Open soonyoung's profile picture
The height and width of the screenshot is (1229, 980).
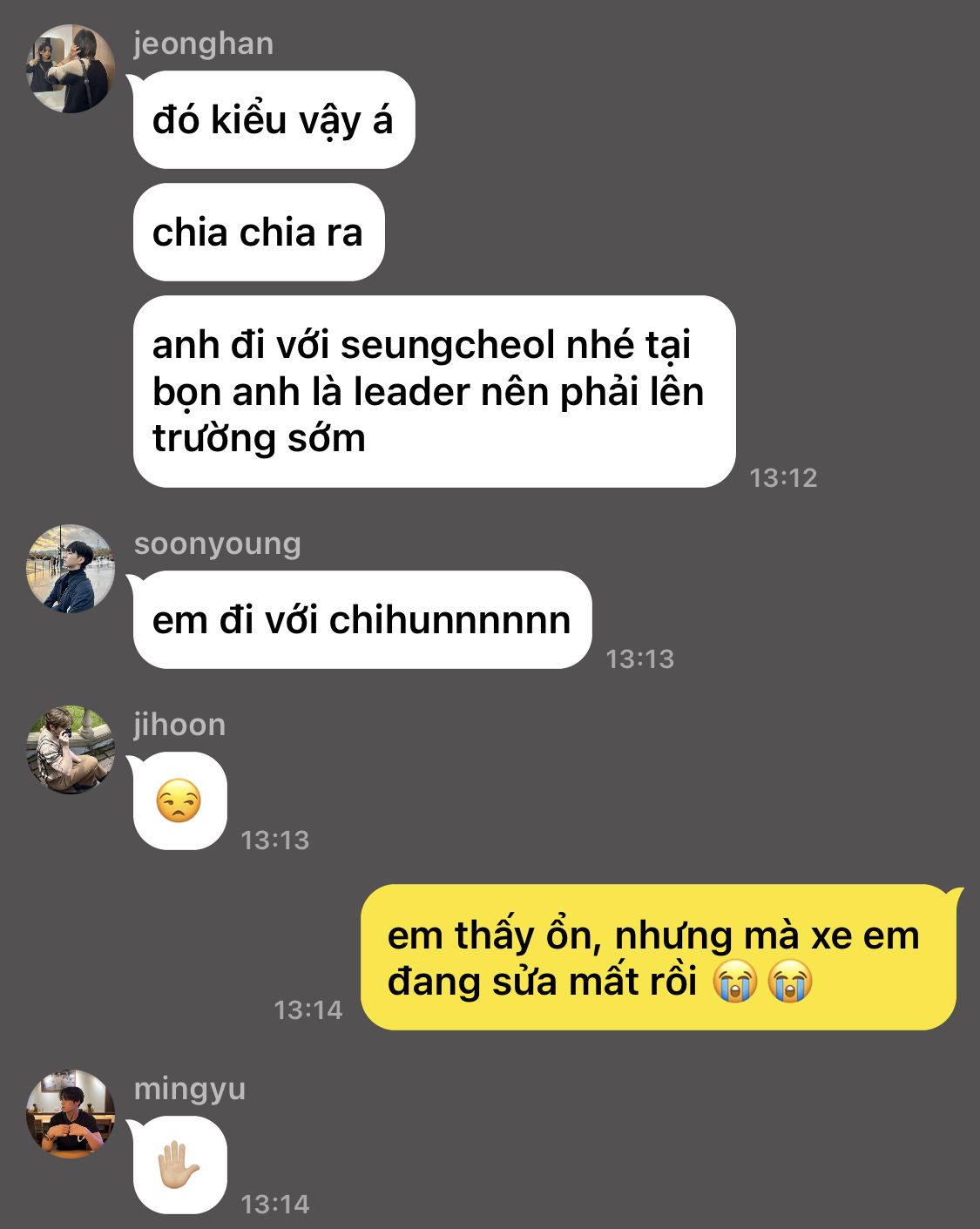(71, 569)
